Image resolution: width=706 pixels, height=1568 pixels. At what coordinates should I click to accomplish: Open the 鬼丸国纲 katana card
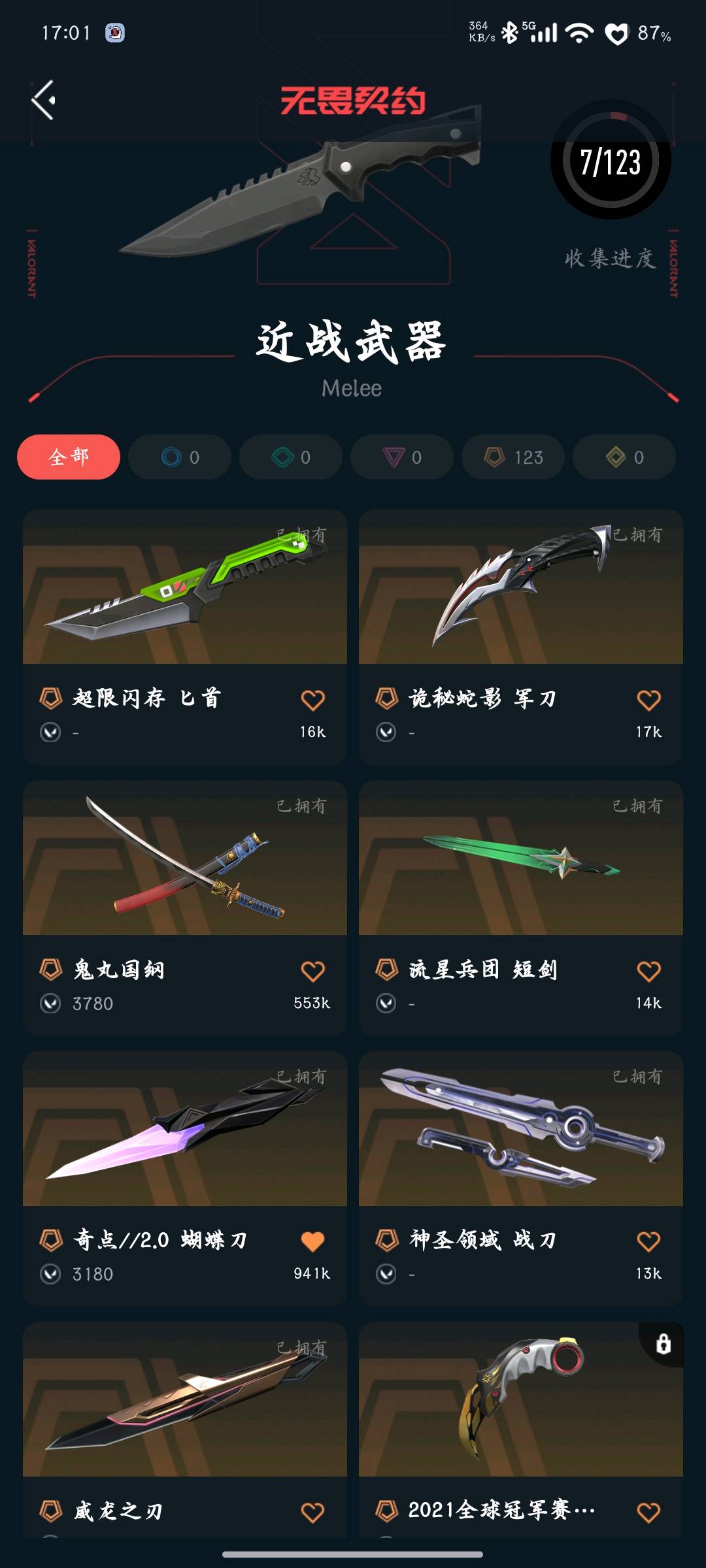[185, 858]
